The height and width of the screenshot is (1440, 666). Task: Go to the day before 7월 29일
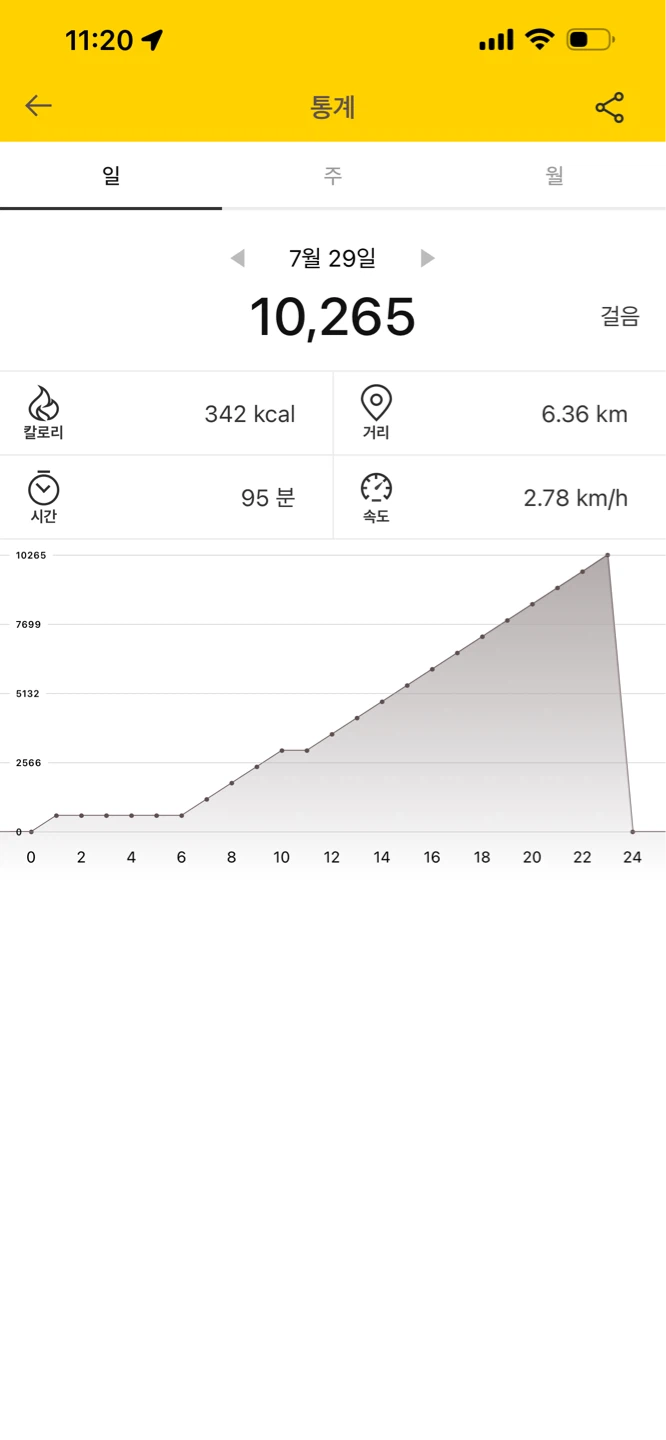[x=238, y=258]
